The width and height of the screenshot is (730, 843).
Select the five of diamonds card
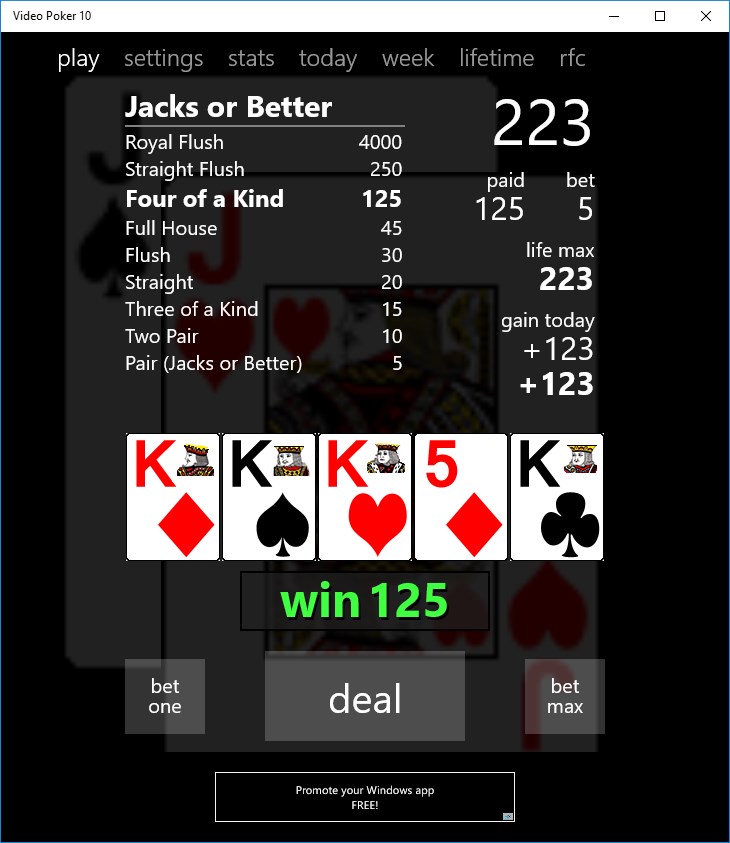click(x=461, y=497)
